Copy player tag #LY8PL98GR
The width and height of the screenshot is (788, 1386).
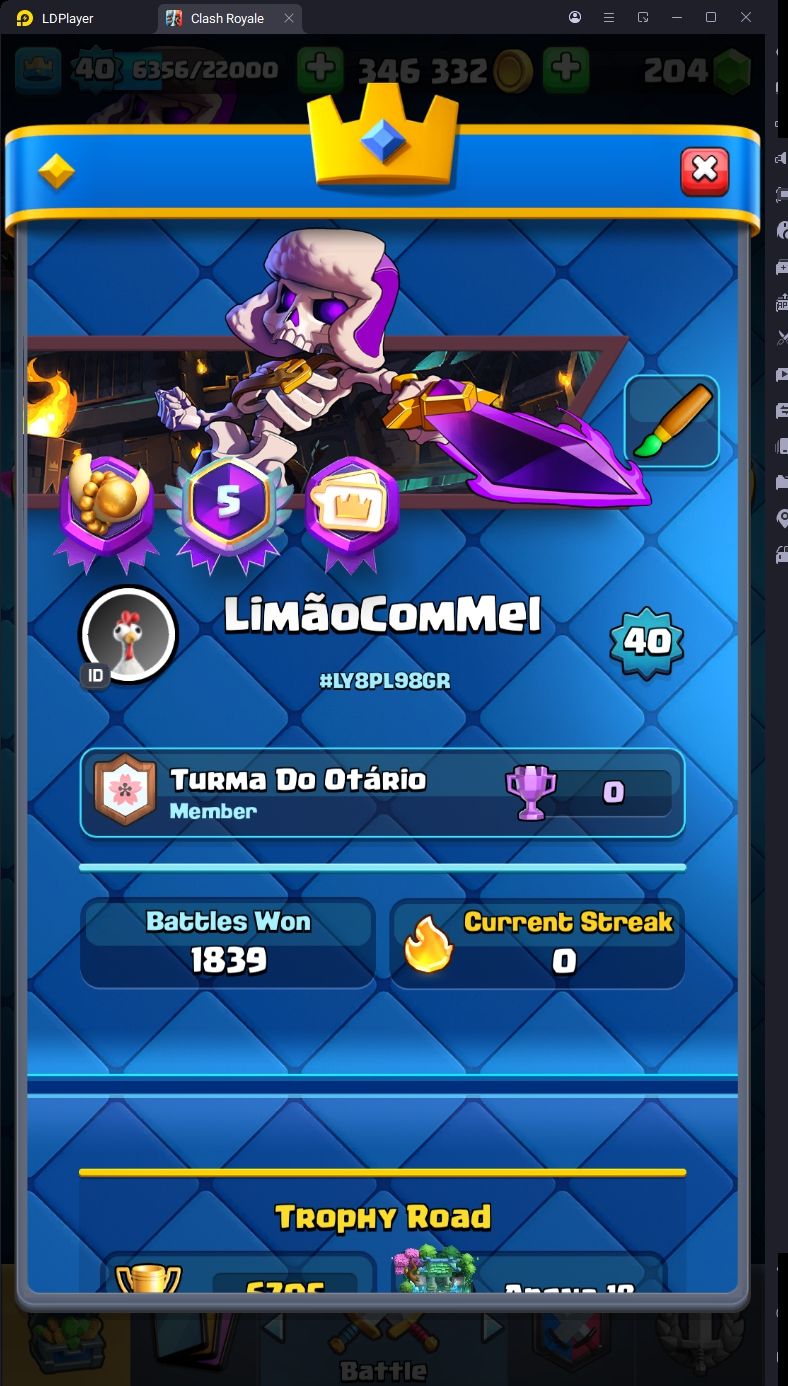(x=384, y=681)
